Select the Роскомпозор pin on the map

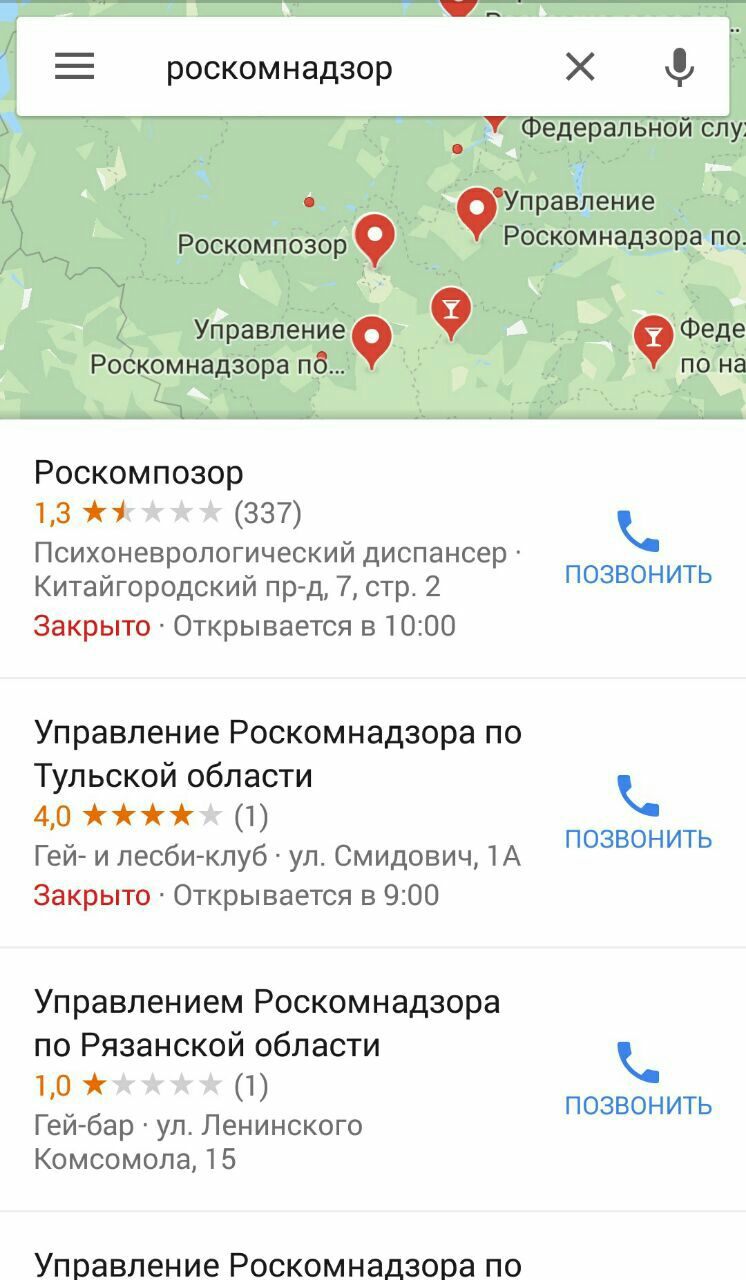click(375, 238)
